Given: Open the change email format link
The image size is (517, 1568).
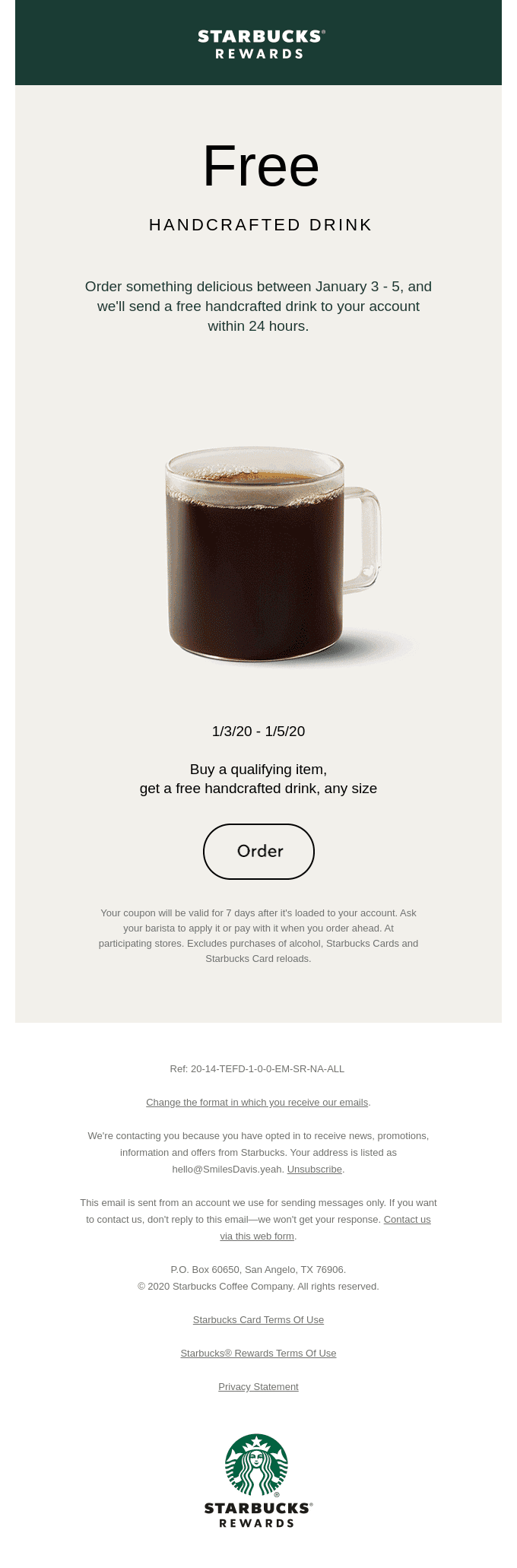Looking at the screenshot, I should (x=257, y=1102).
